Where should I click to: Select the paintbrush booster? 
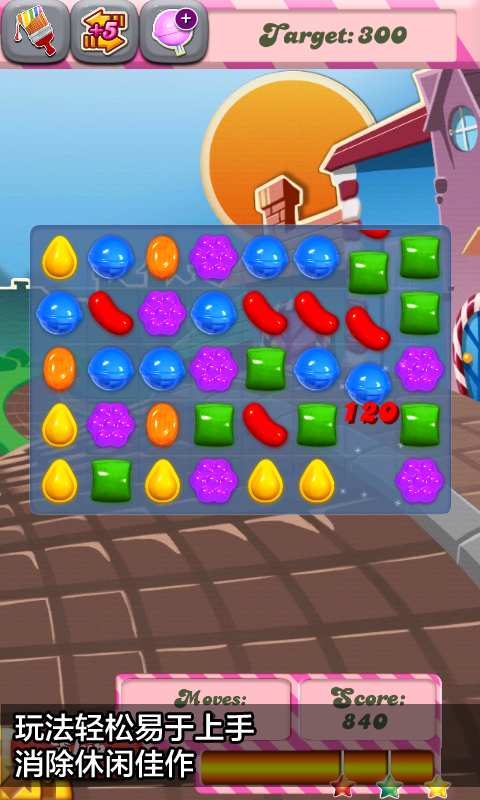pos(35,31)
